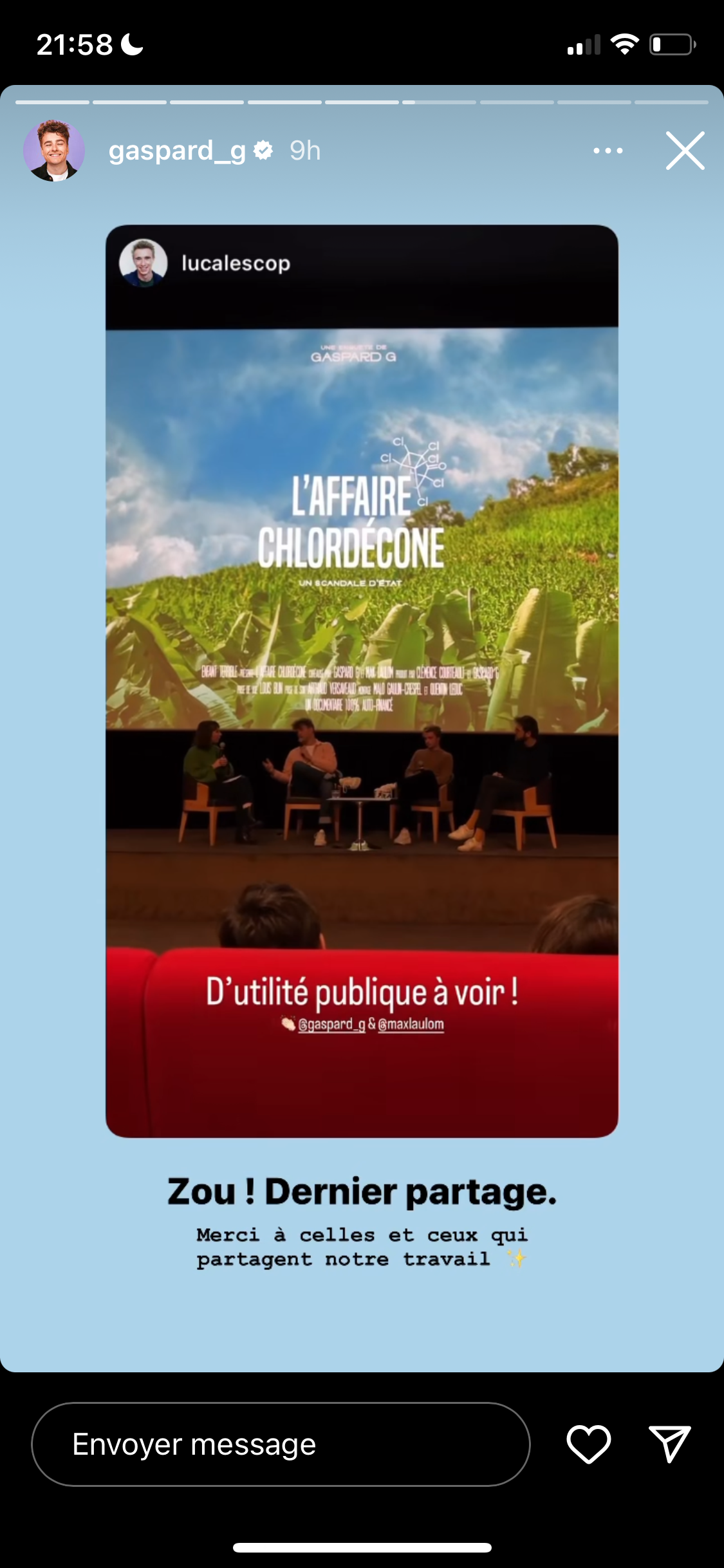Share the story via paper plane icon
The image size is (724, 1568).
[x=669, y=1444]
